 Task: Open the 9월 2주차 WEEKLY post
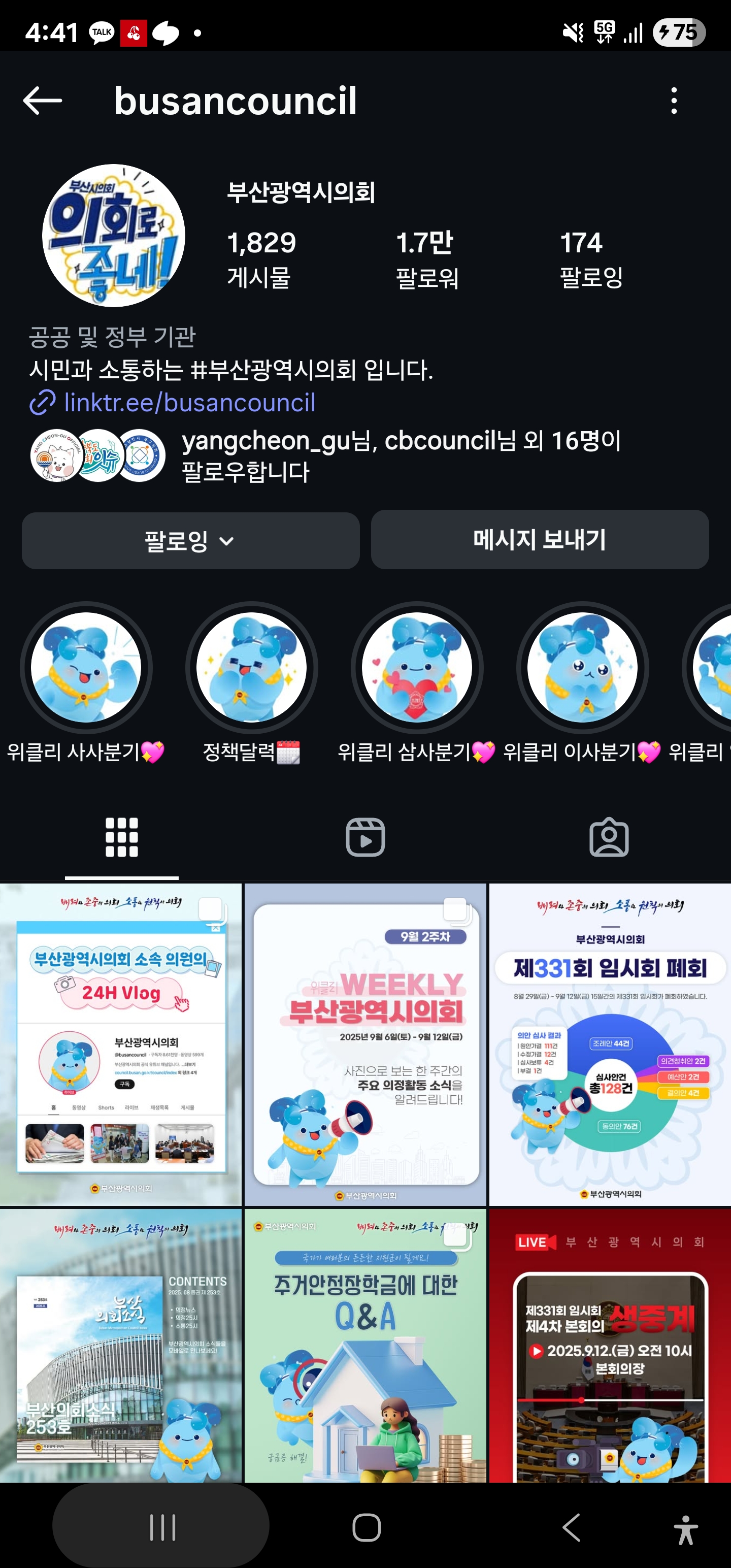tap(365, 1044)
